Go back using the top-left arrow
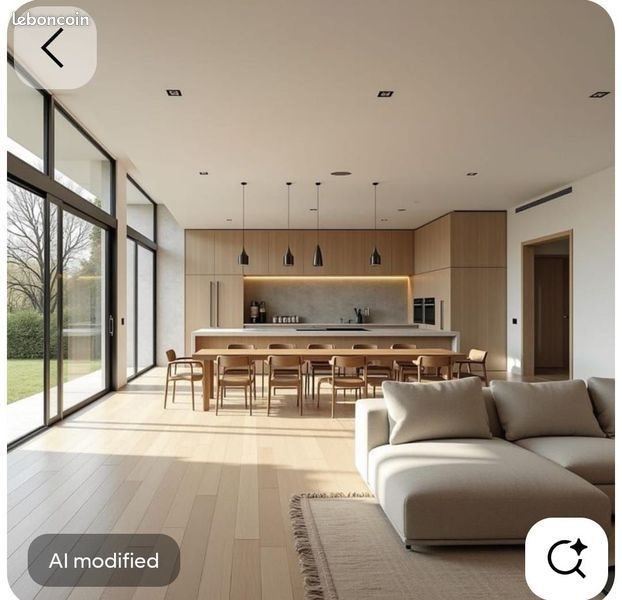Image resolution: width=622 pixels, height=600 pixels. point(54,48)
